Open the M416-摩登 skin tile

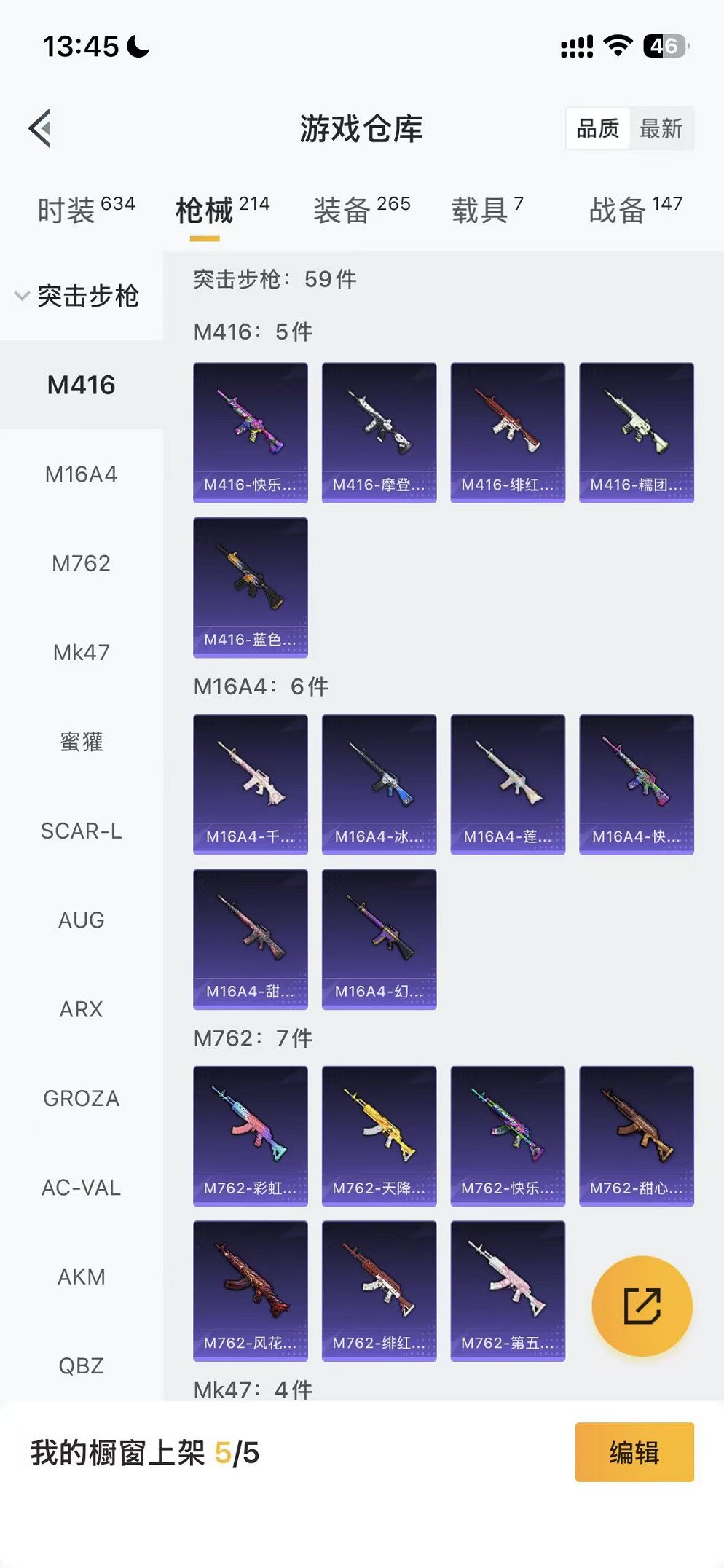379,433
